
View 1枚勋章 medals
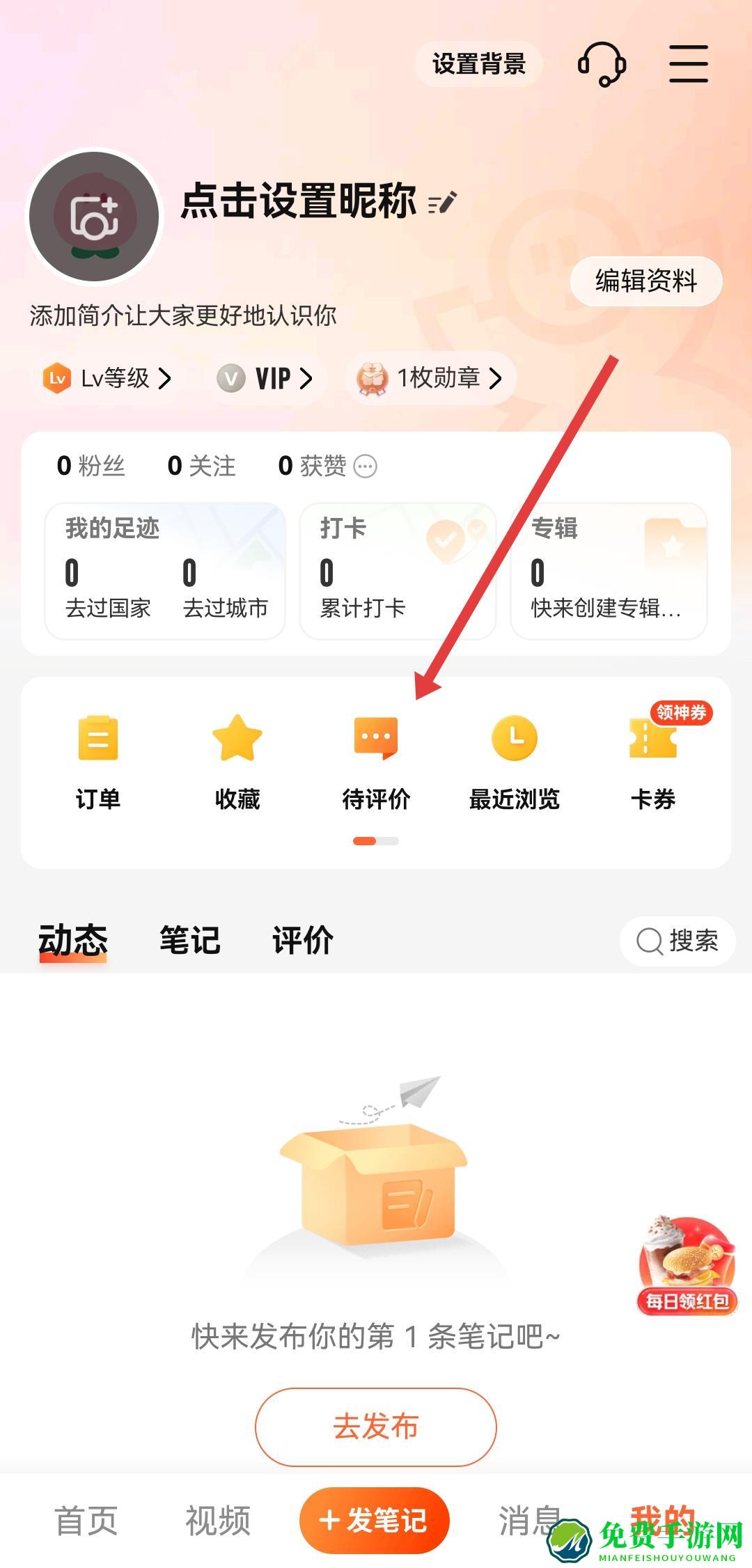pyautogui.click(x=430, y=378)
